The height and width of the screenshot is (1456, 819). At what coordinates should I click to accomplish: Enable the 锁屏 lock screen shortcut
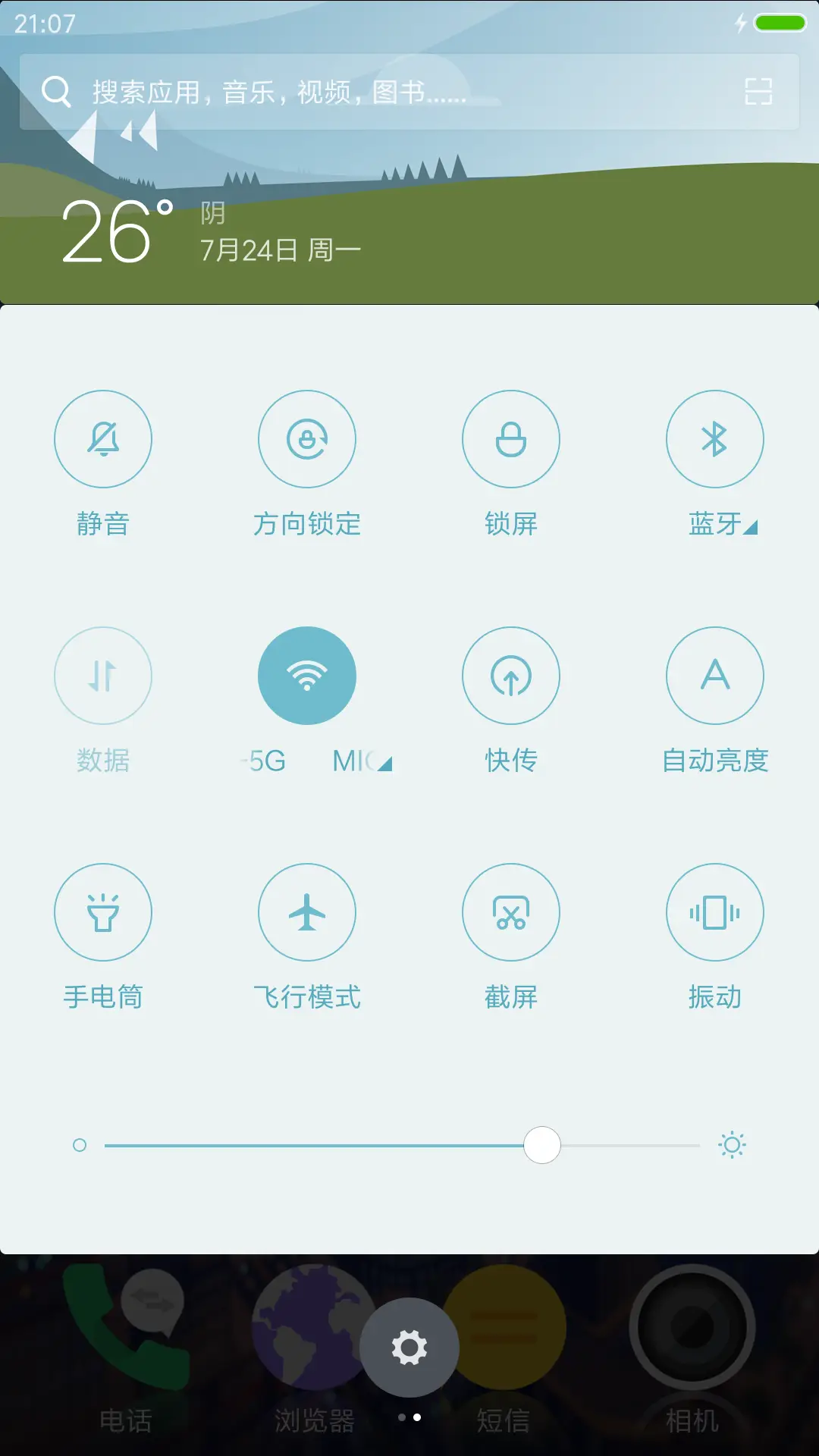511,439
